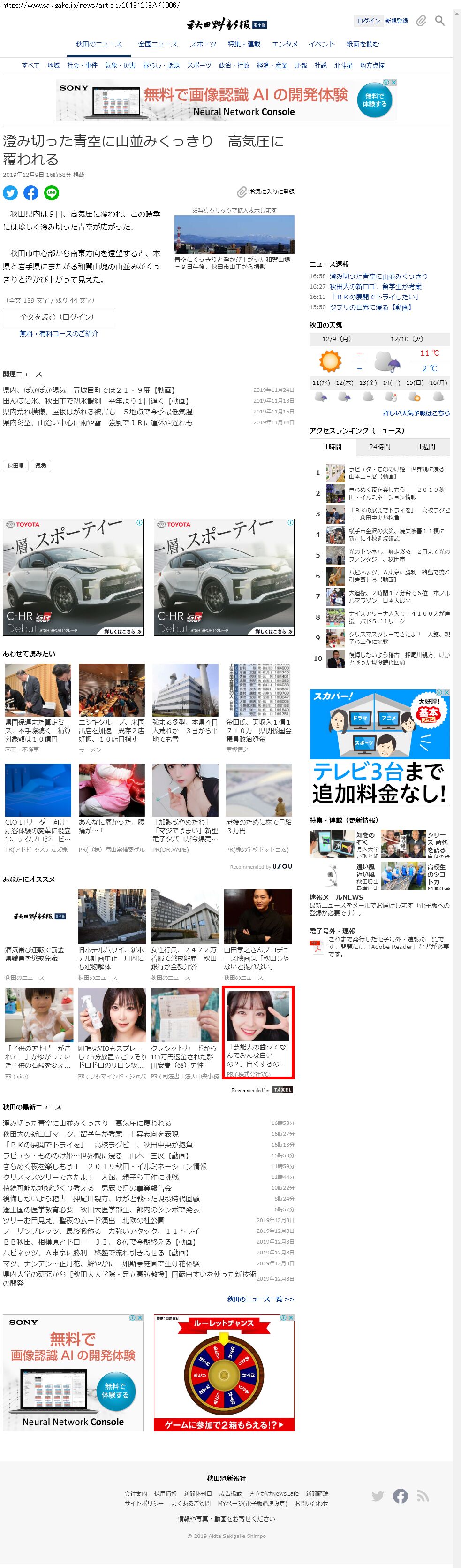Open the 新規登録 link
This screenshot has width=461, height=1568.
click(397, 21)
